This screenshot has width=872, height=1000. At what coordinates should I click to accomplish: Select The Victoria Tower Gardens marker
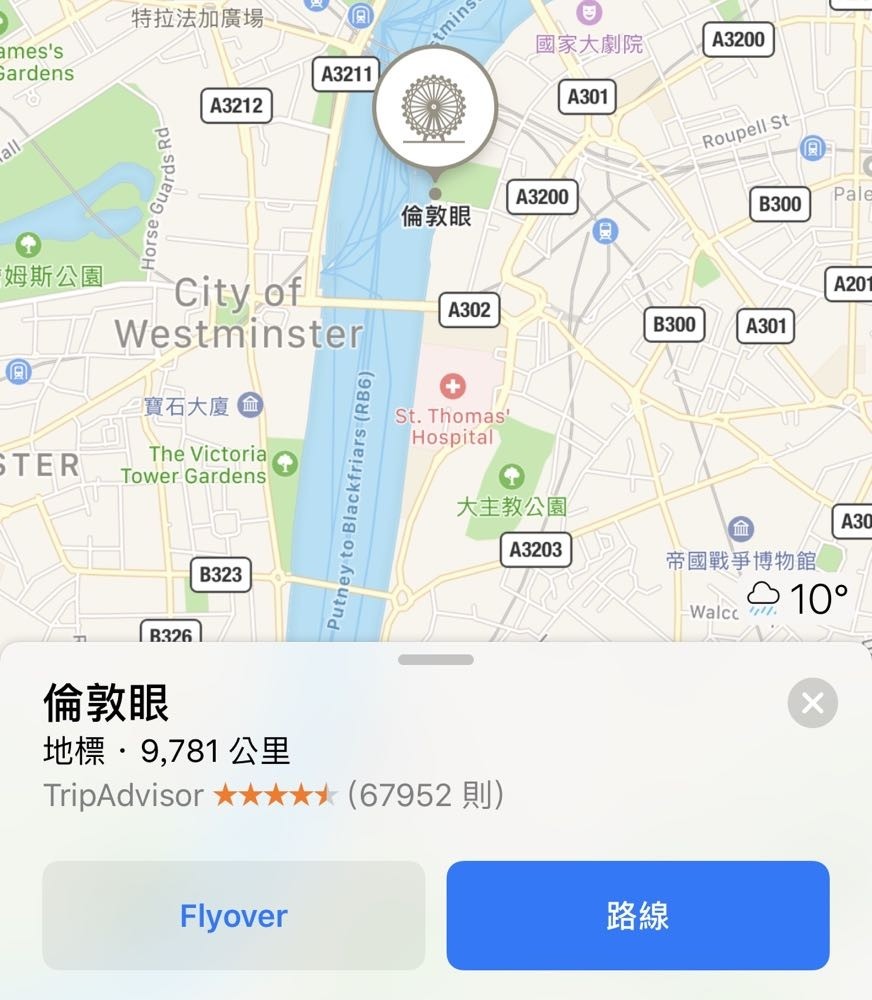click(285, 463)
